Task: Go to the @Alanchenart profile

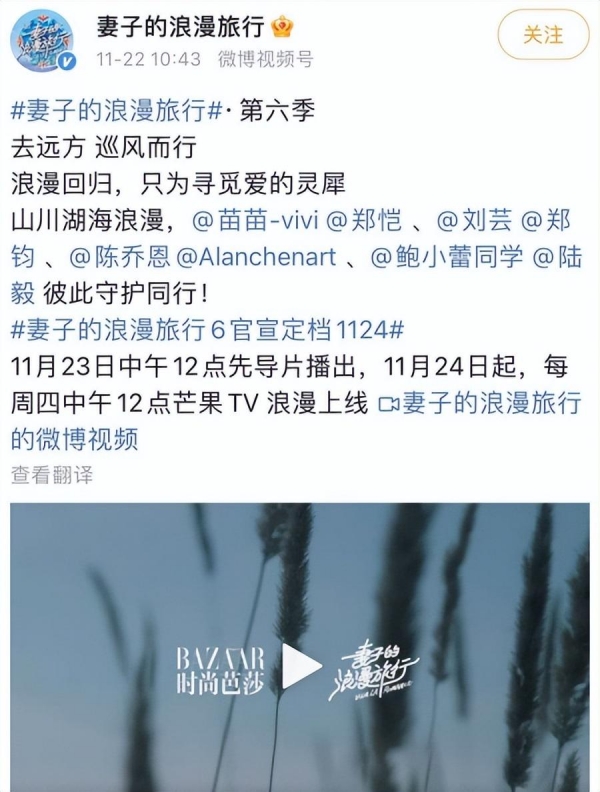Action: pos(254,257)
